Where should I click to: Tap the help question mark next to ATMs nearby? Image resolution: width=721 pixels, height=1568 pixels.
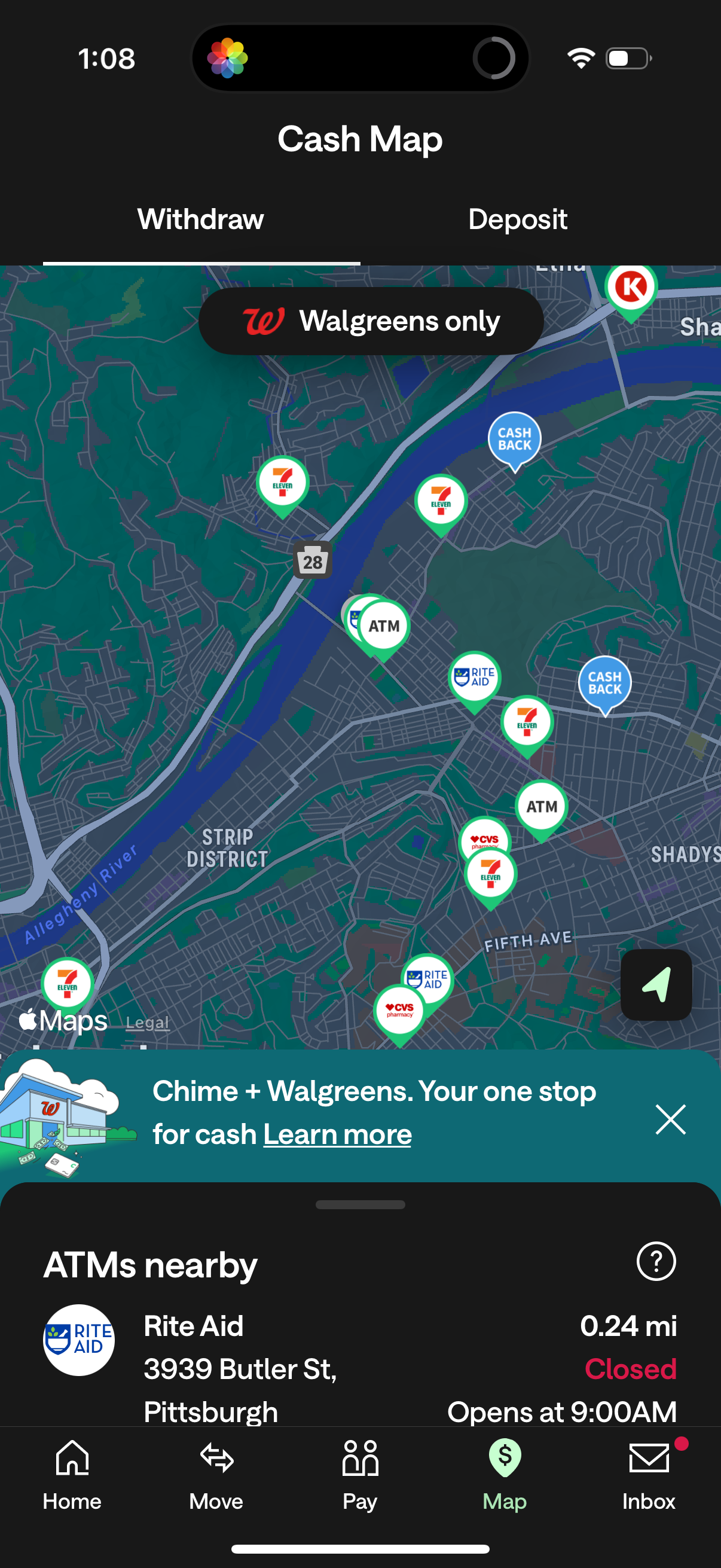pyautogui.click(x=656, y=1262)
